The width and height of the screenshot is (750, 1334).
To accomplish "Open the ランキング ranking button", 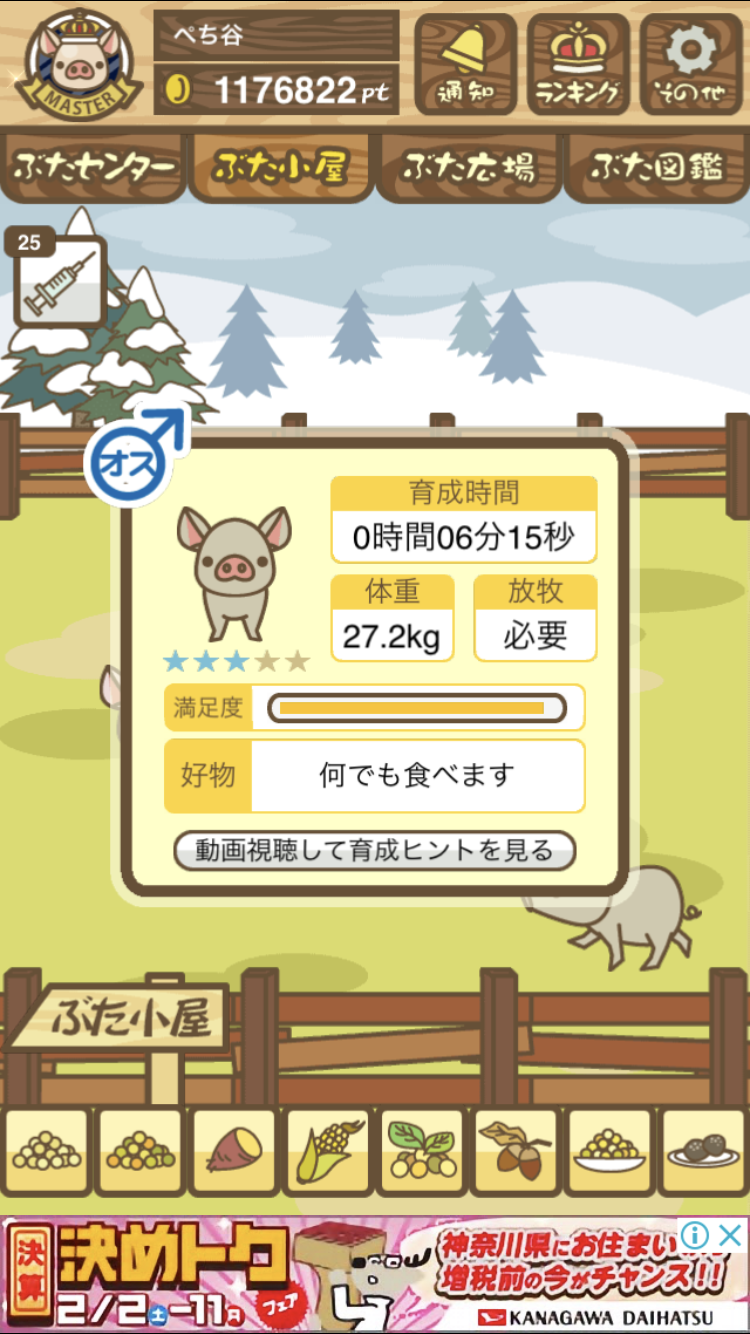I will click(x=578, y=63).
